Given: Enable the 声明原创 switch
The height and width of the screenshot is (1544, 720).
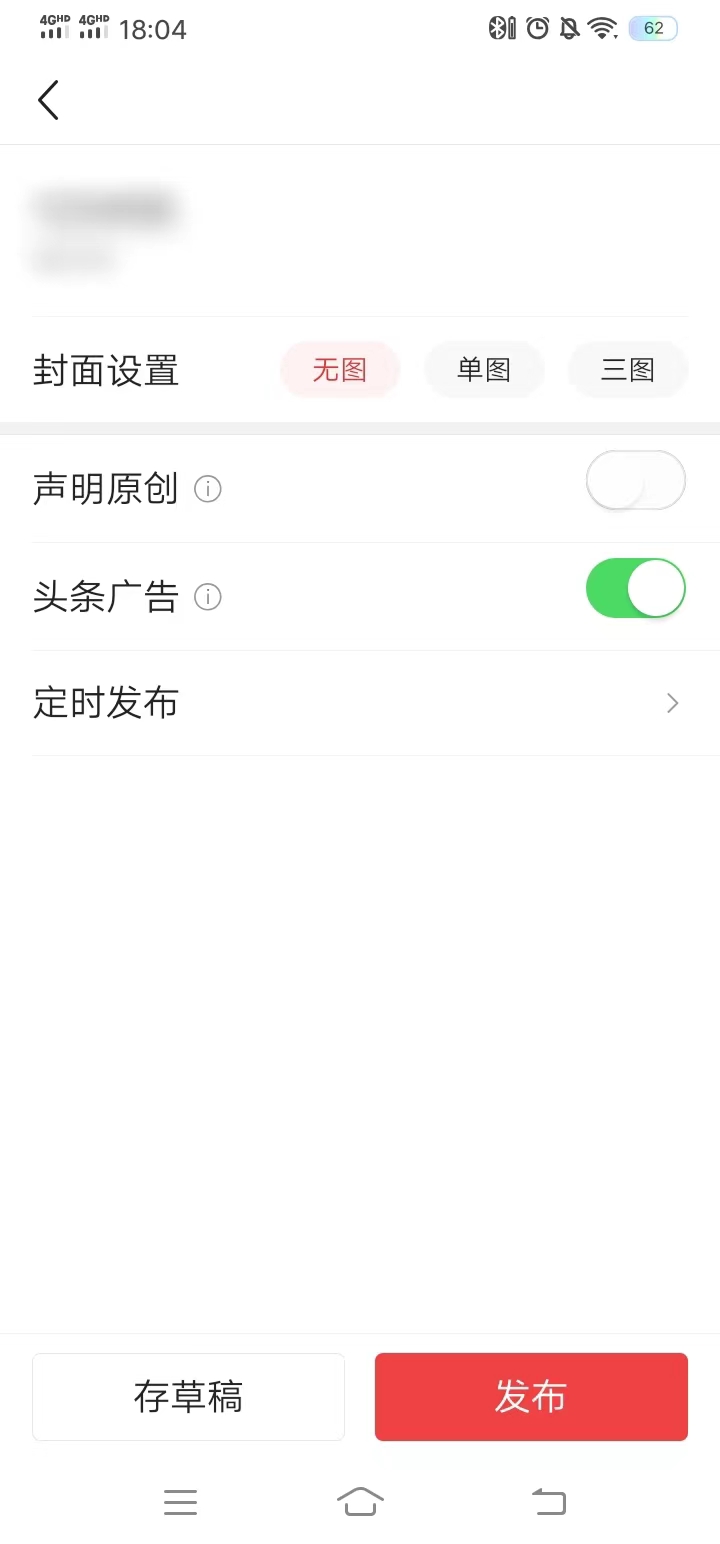Looking at the screenshot, I should (x=635, y=480).
